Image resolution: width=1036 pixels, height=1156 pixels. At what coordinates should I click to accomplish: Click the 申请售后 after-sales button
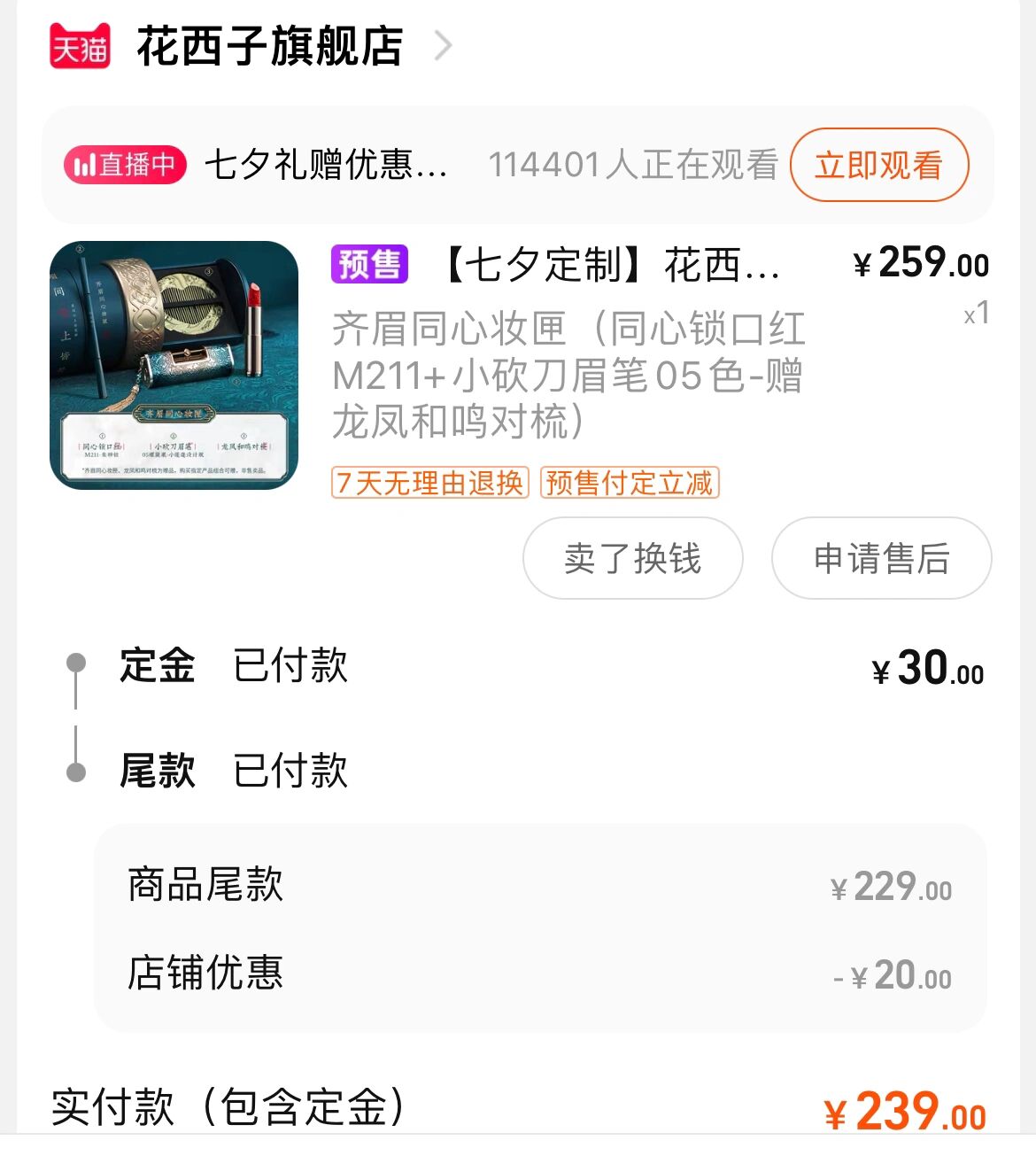(x=881, y=558)
